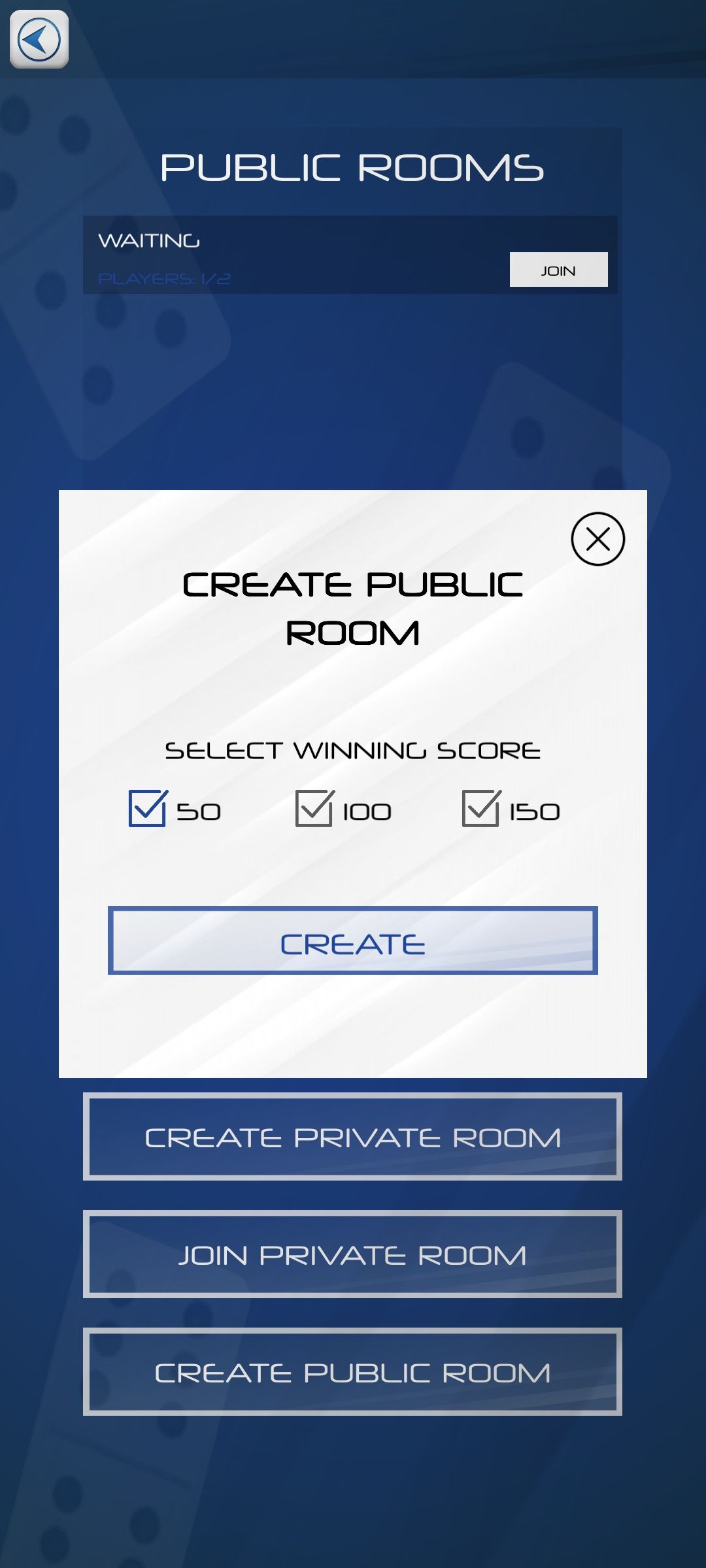Screen dimensions: 706x1568
Task: Open Join Private Room
Action: point(352,1254)
